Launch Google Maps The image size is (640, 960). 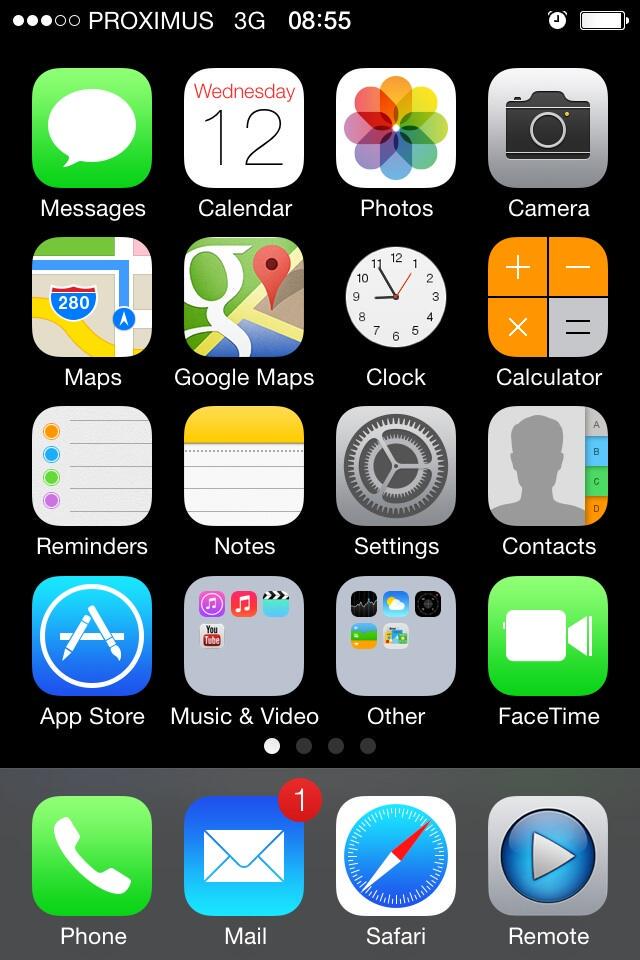click(x=244, y=297)
